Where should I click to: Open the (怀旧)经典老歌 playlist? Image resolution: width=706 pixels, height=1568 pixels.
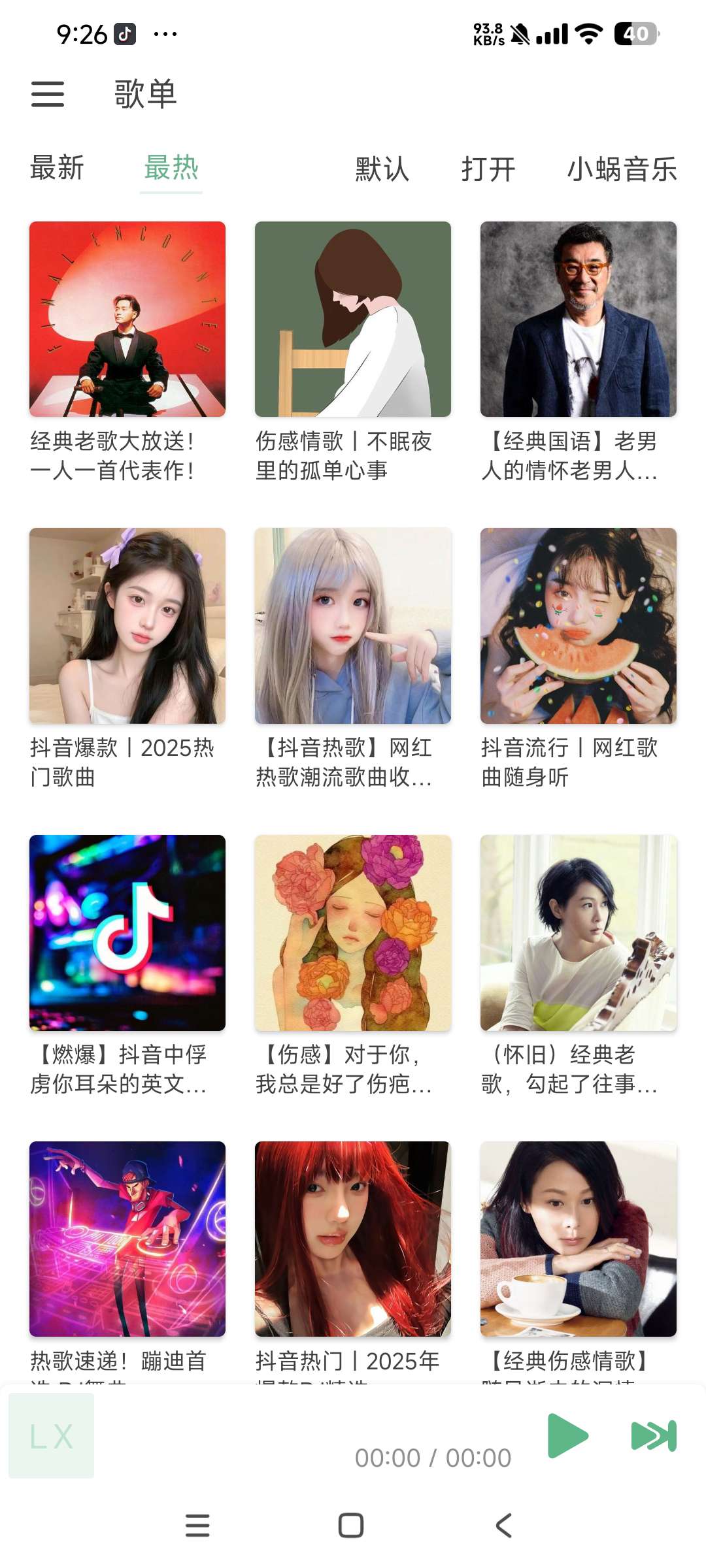579,933
